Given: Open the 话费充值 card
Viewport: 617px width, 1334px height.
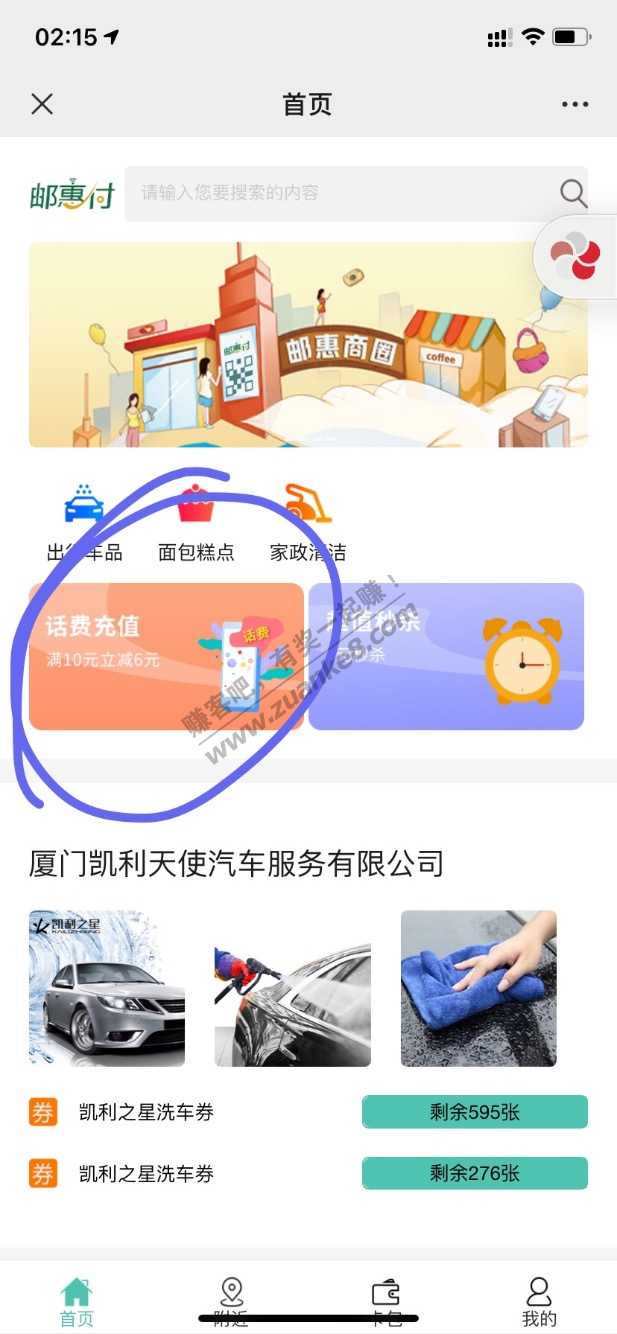Looking at the screenshot, I should coord(166,656).
